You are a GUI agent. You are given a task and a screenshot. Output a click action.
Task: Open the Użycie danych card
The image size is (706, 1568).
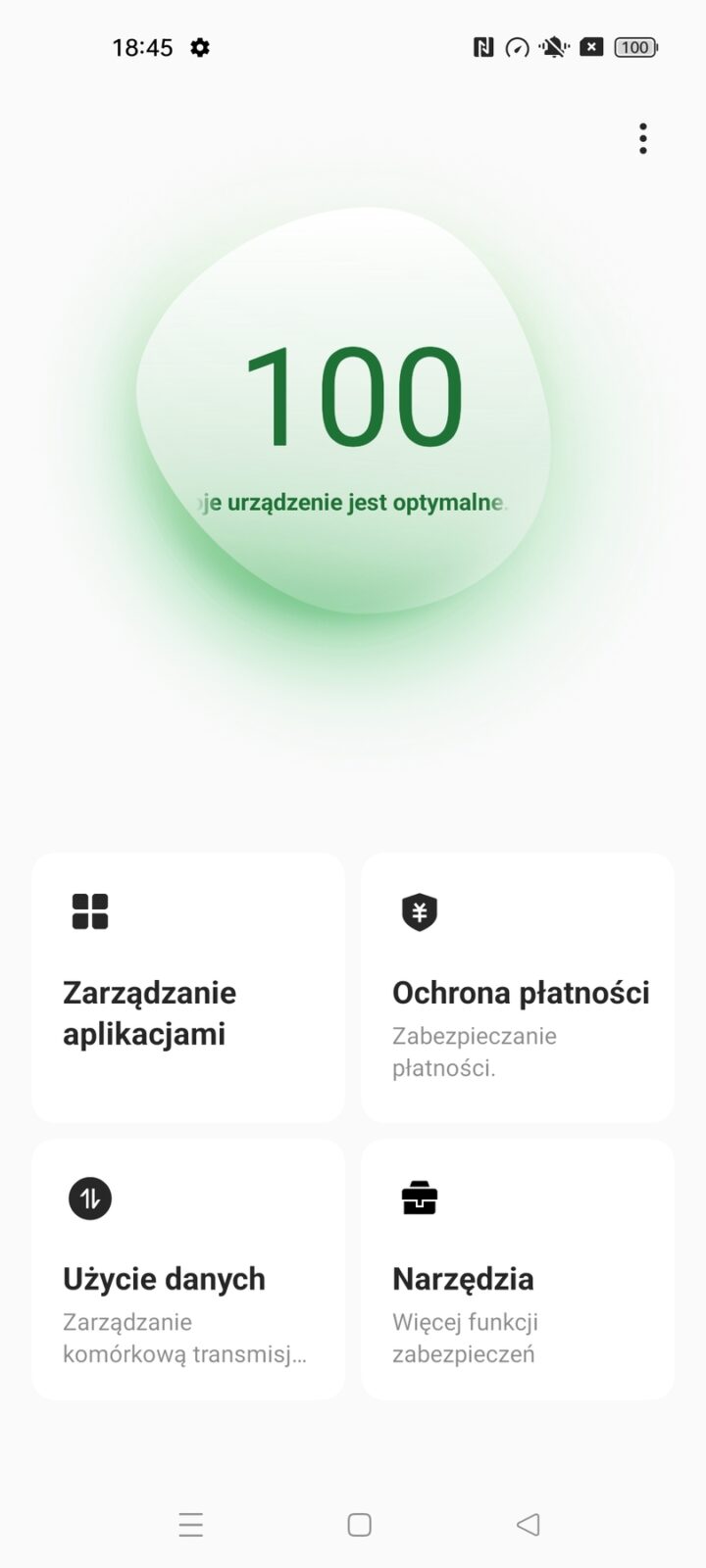(188, 1269)
